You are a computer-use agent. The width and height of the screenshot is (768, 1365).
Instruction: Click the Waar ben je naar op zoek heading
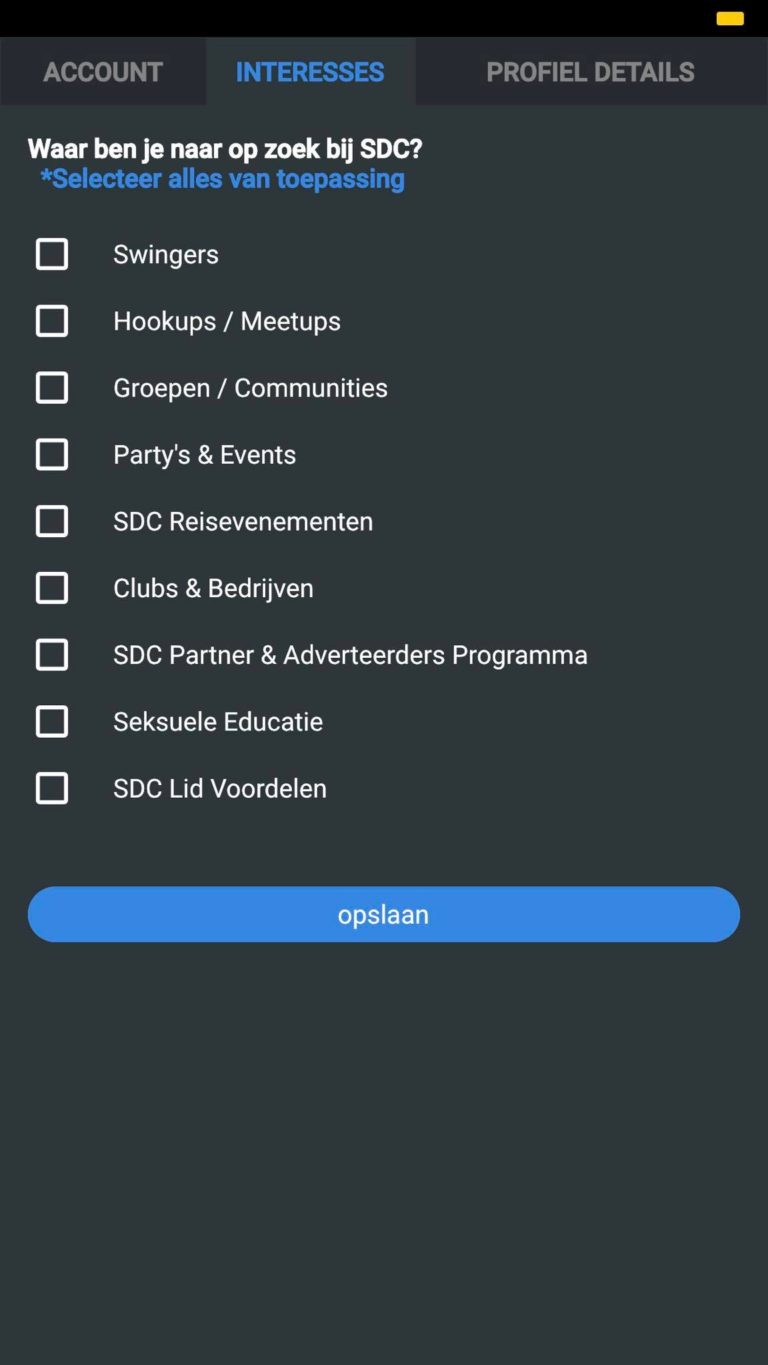pos(225,148)
